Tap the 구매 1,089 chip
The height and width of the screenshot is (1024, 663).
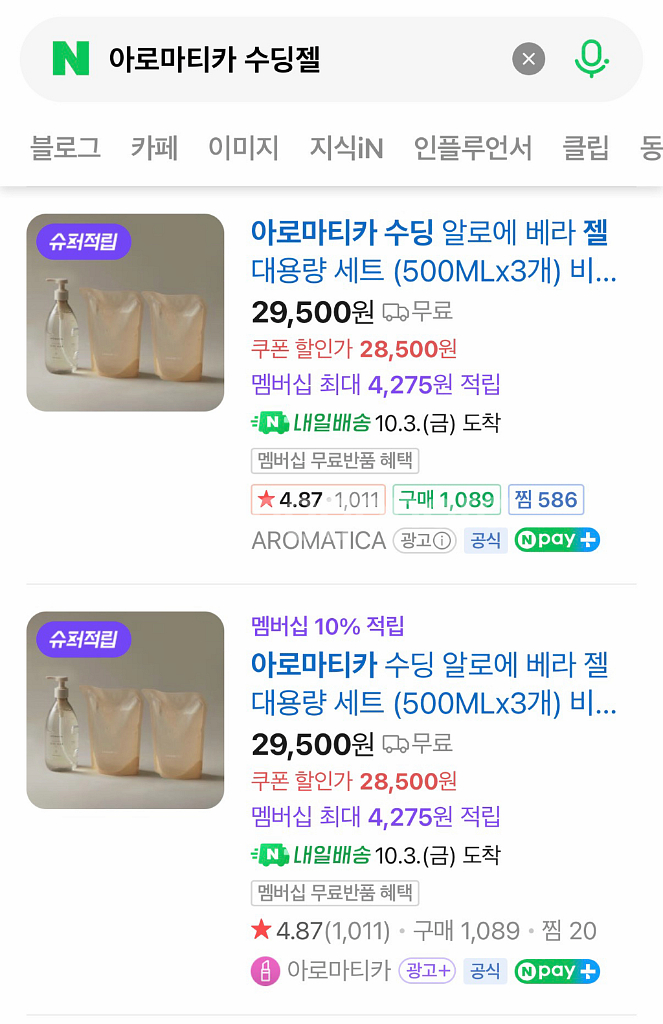tap(446, 500)
